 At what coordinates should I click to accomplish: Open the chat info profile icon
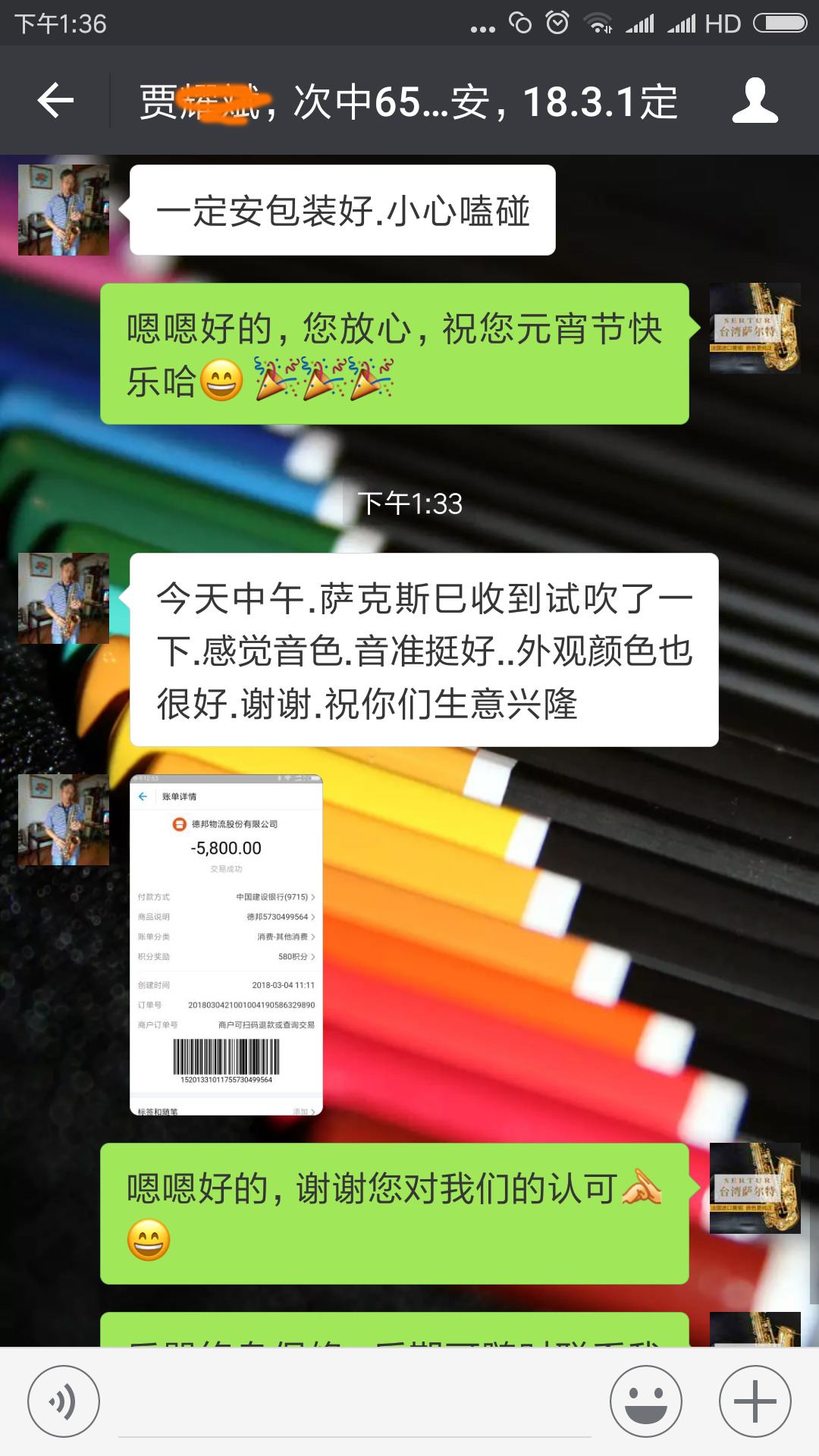click(x=755, y=101)
